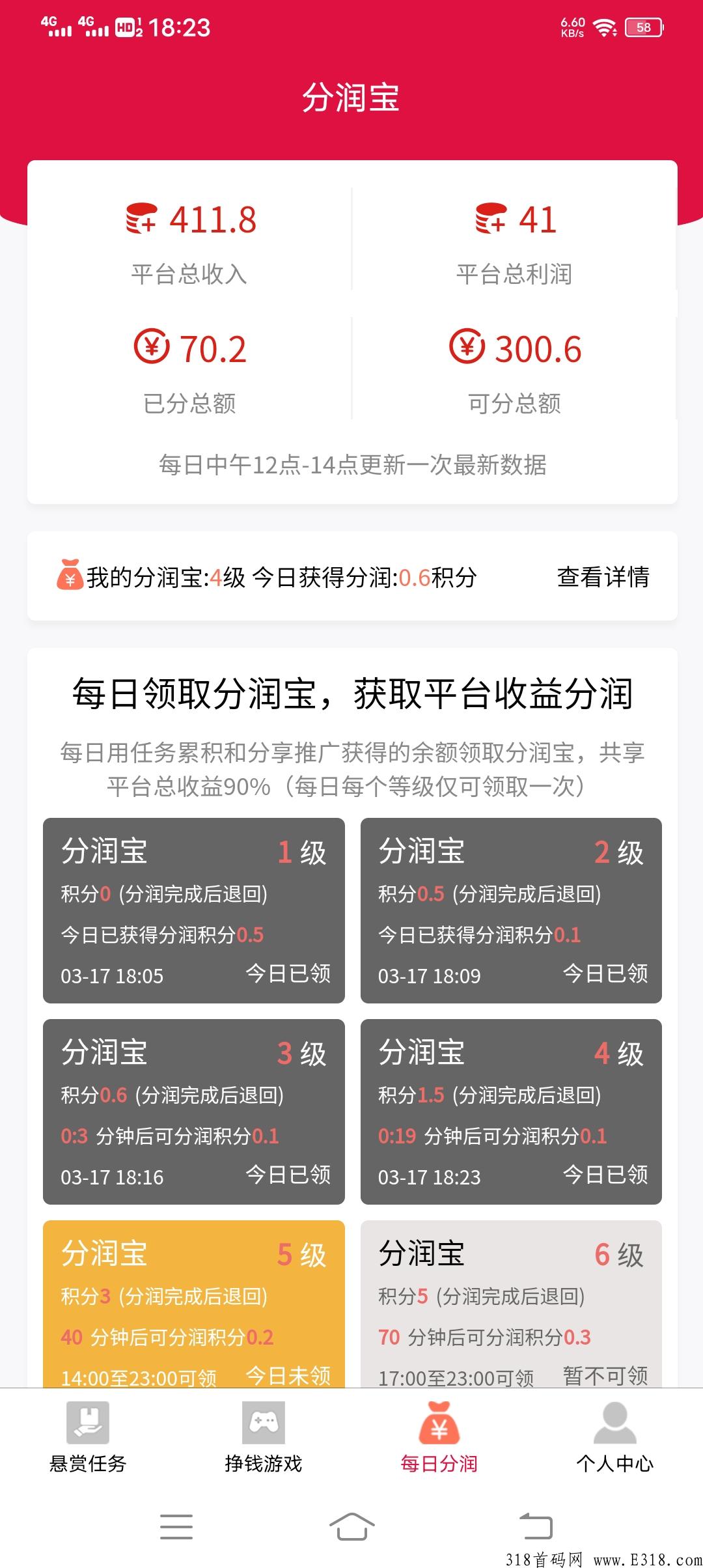Viewport: 703px width, 1568px height.
Task: Switch to the 挣钱游戏 tab
Action: pyautogui.click(x=264, y=1437)
